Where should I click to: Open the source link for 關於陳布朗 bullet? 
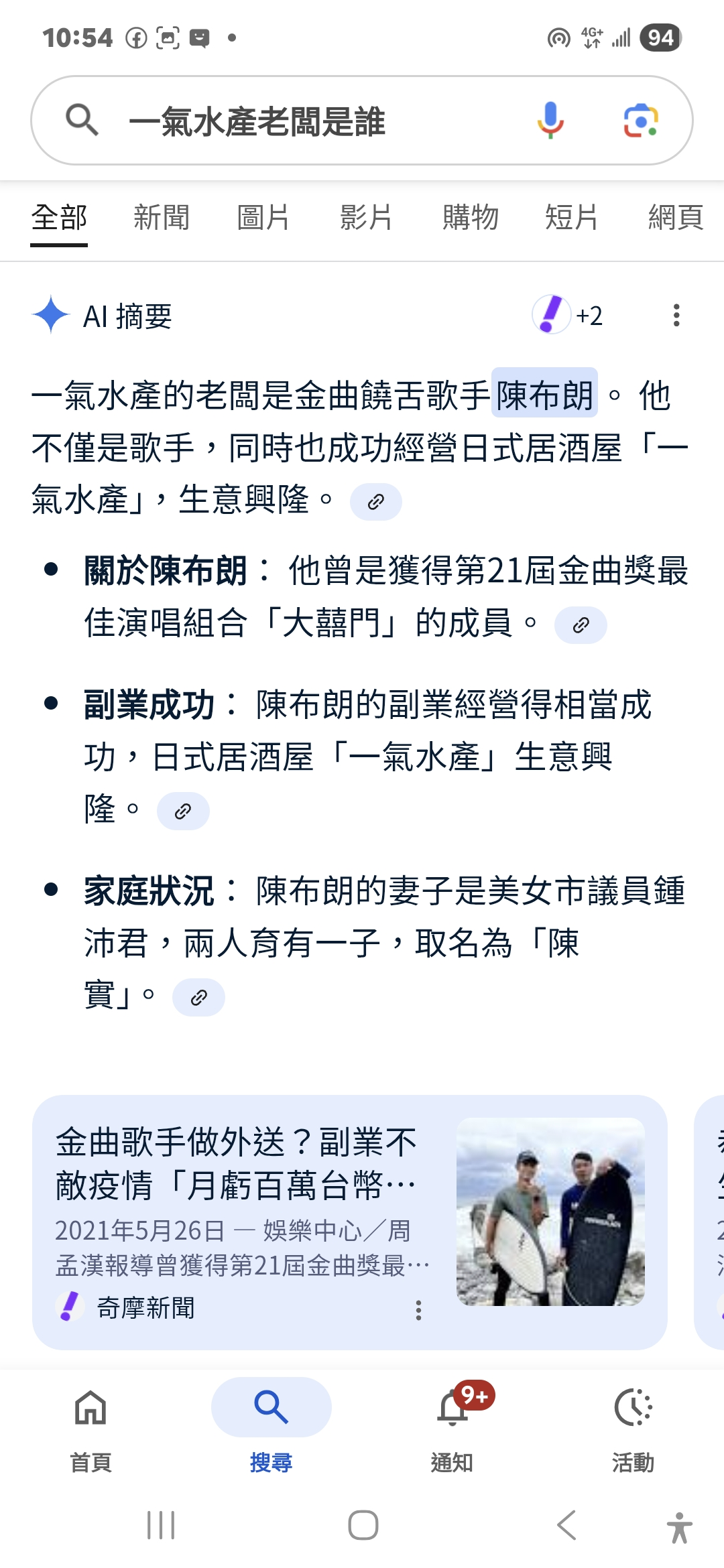581,625
